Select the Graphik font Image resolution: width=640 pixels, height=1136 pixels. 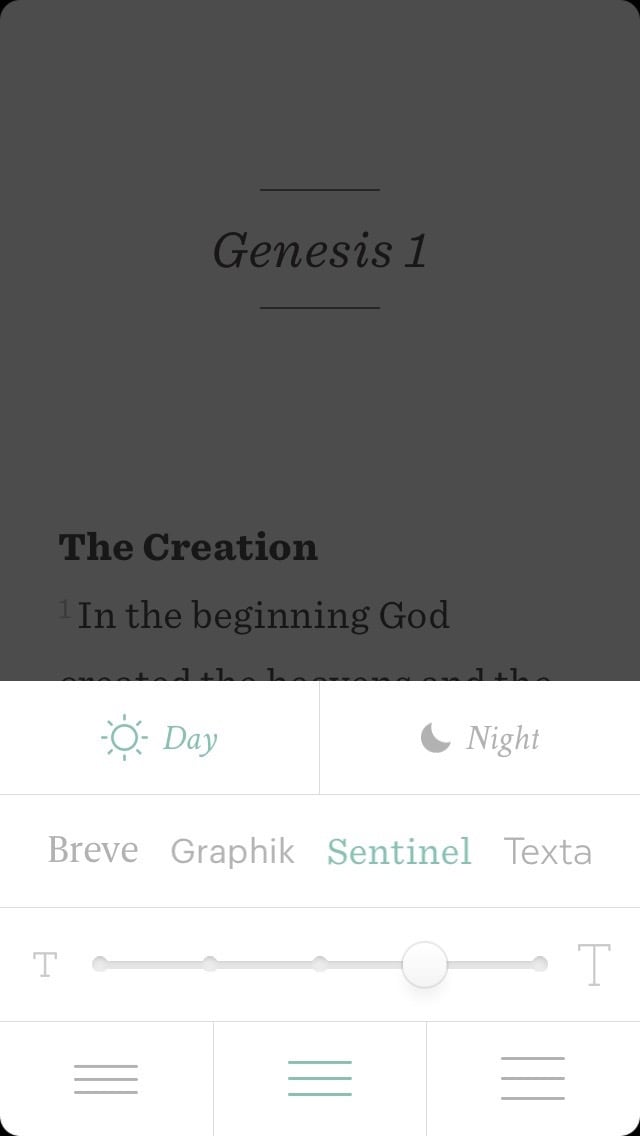pos(232,851)
